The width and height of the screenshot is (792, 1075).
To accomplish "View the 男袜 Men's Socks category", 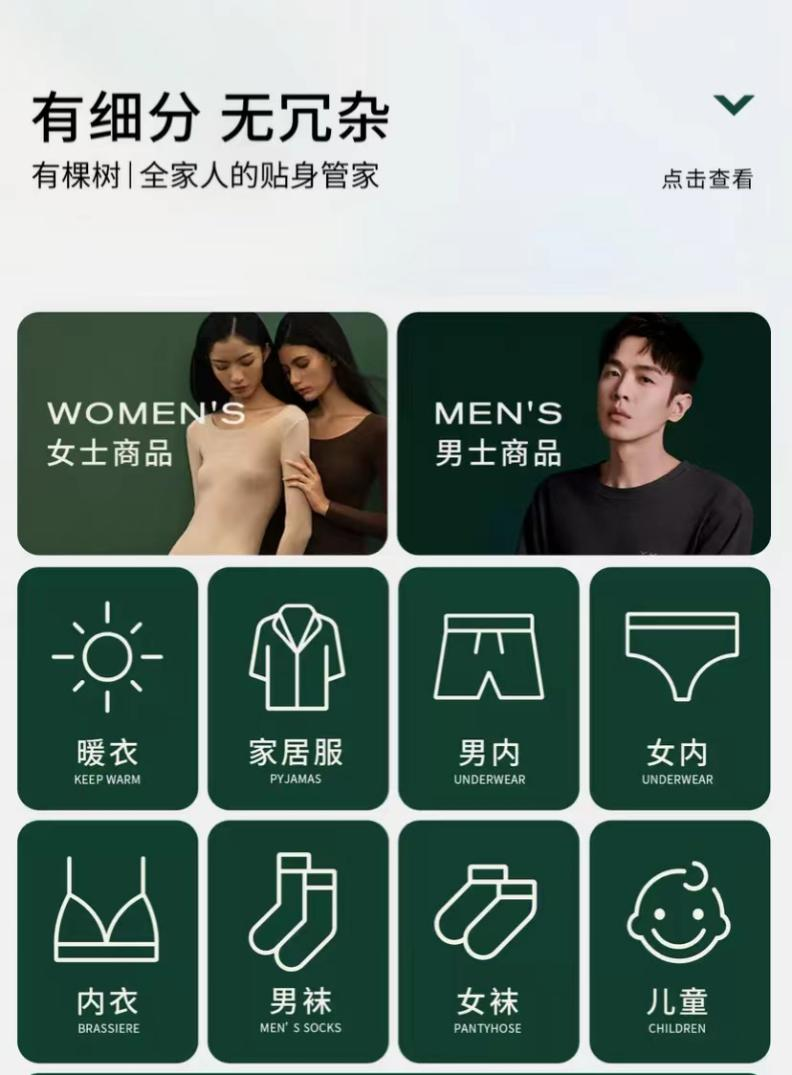I will (x=298, y=941).
